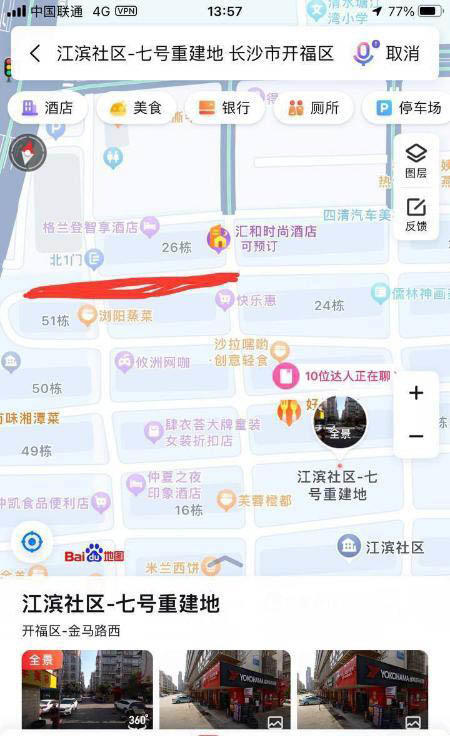Select the 酒店 hotel chip

(47, 108)
